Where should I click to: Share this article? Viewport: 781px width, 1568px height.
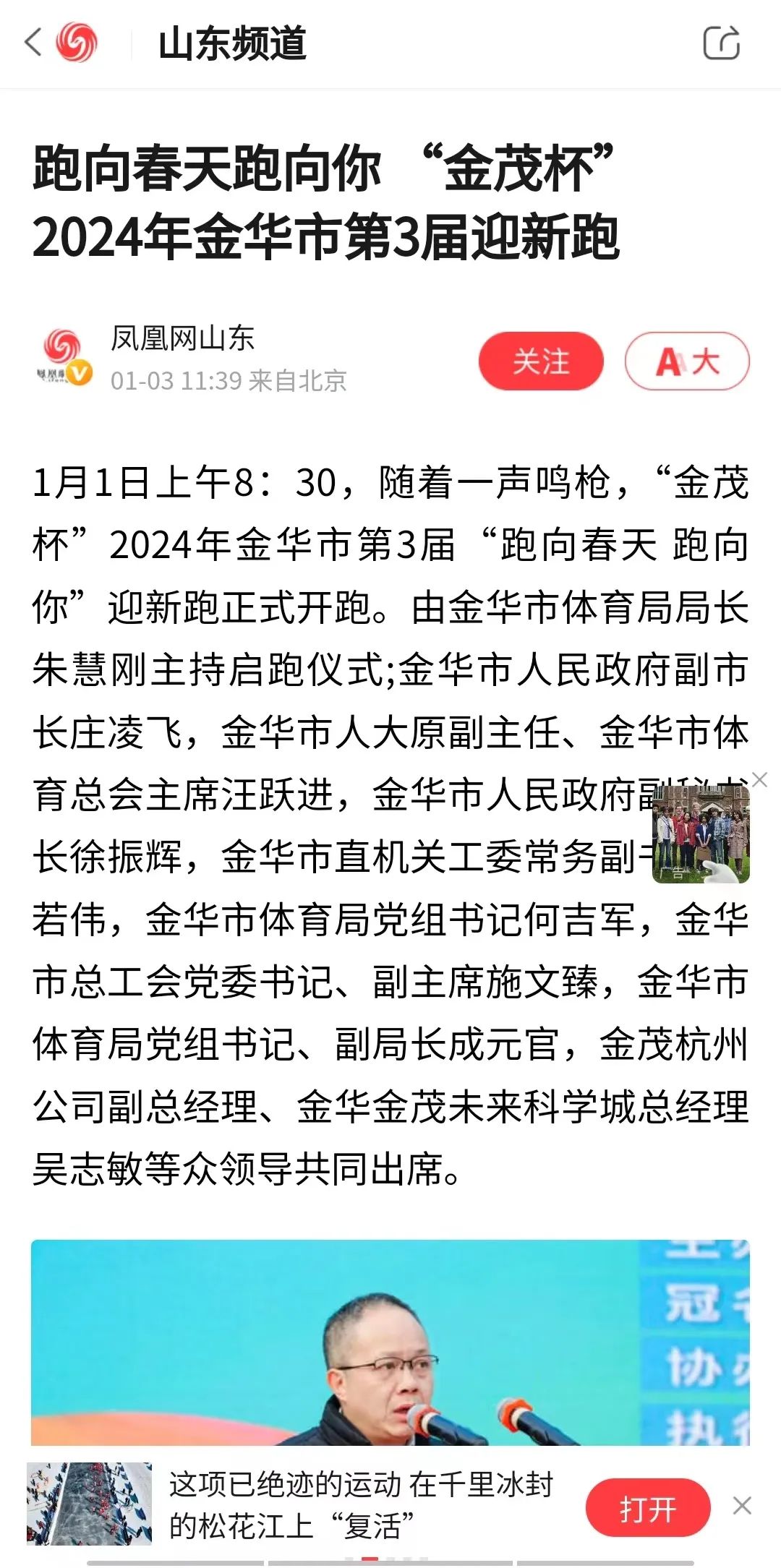pos(722,43)
